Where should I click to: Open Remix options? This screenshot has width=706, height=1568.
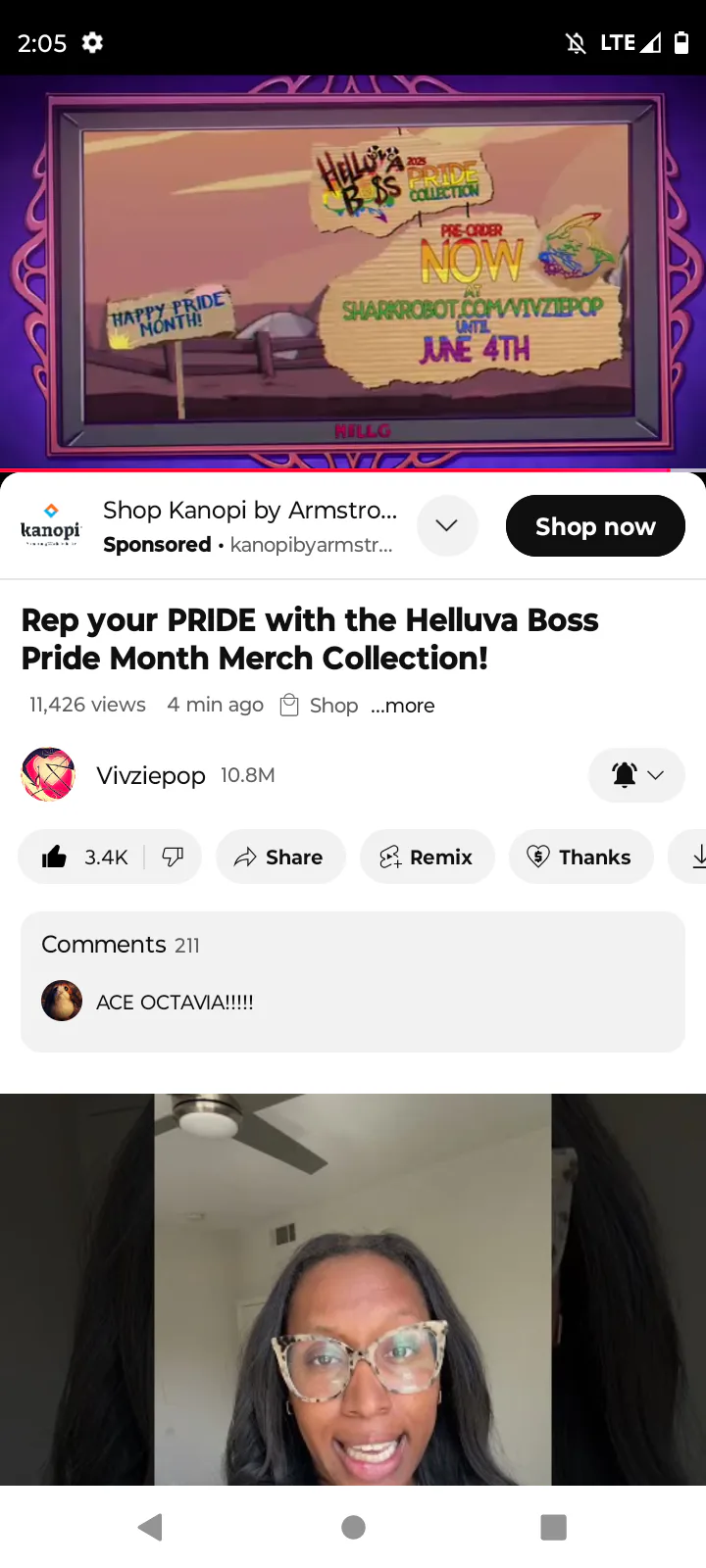[427, 857]
